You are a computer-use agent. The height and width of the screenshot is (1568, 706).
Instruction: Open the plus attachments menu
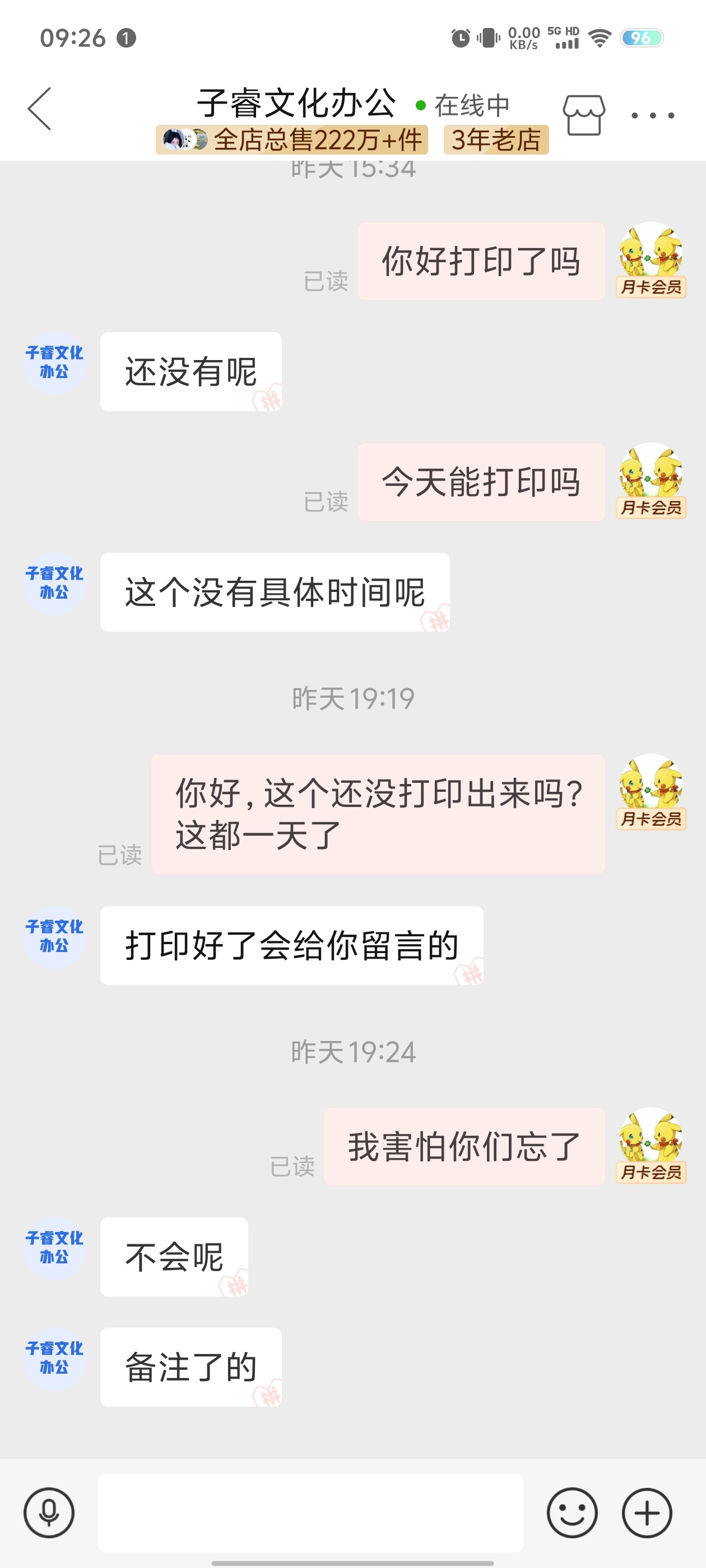647,1513
